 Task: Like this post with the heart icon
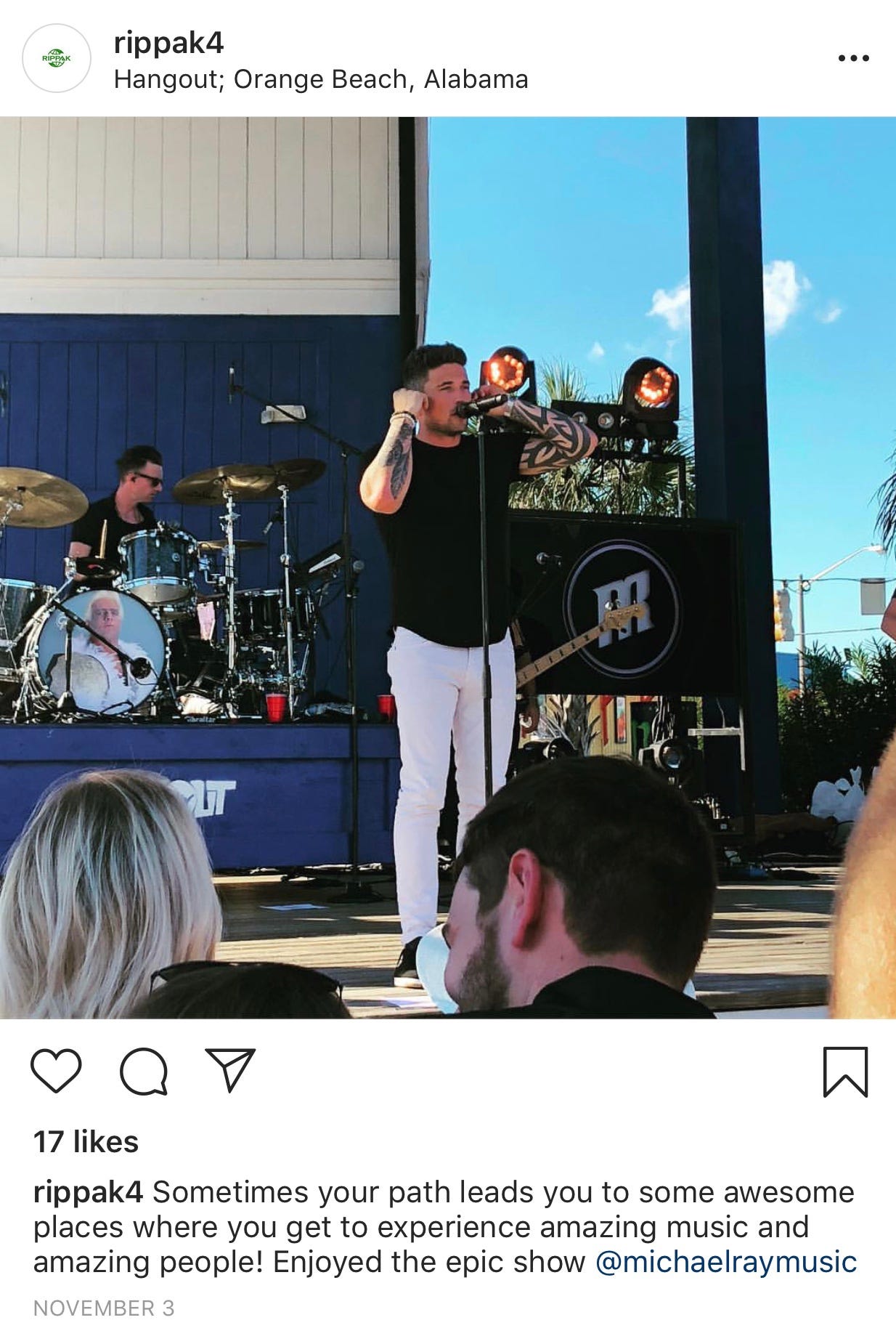(56, 1072)
